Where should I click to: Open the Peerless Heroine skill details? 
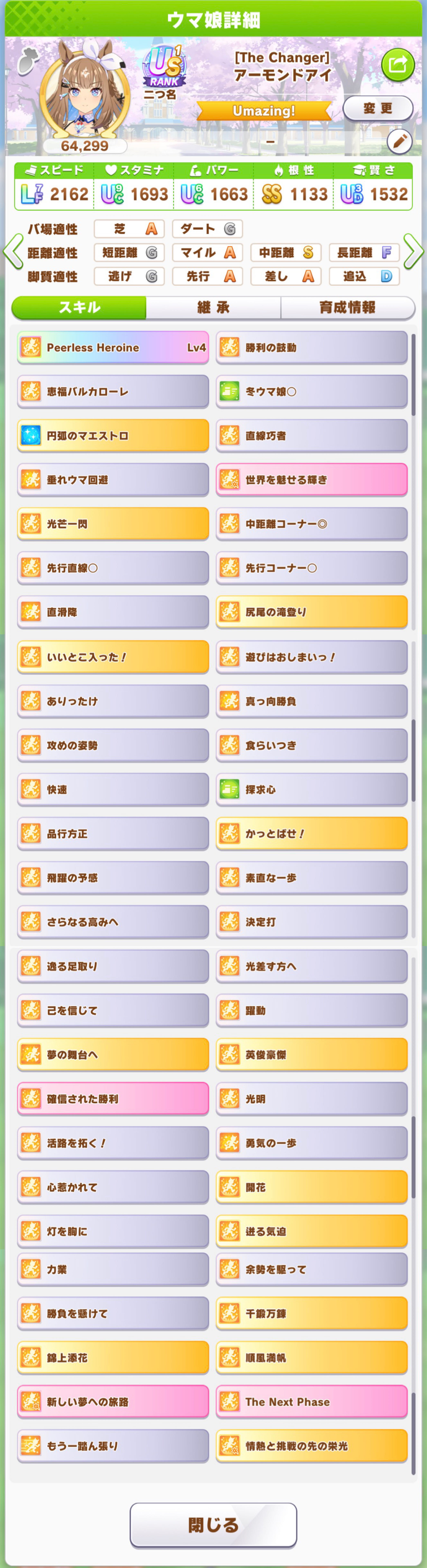tap(113, 348)
